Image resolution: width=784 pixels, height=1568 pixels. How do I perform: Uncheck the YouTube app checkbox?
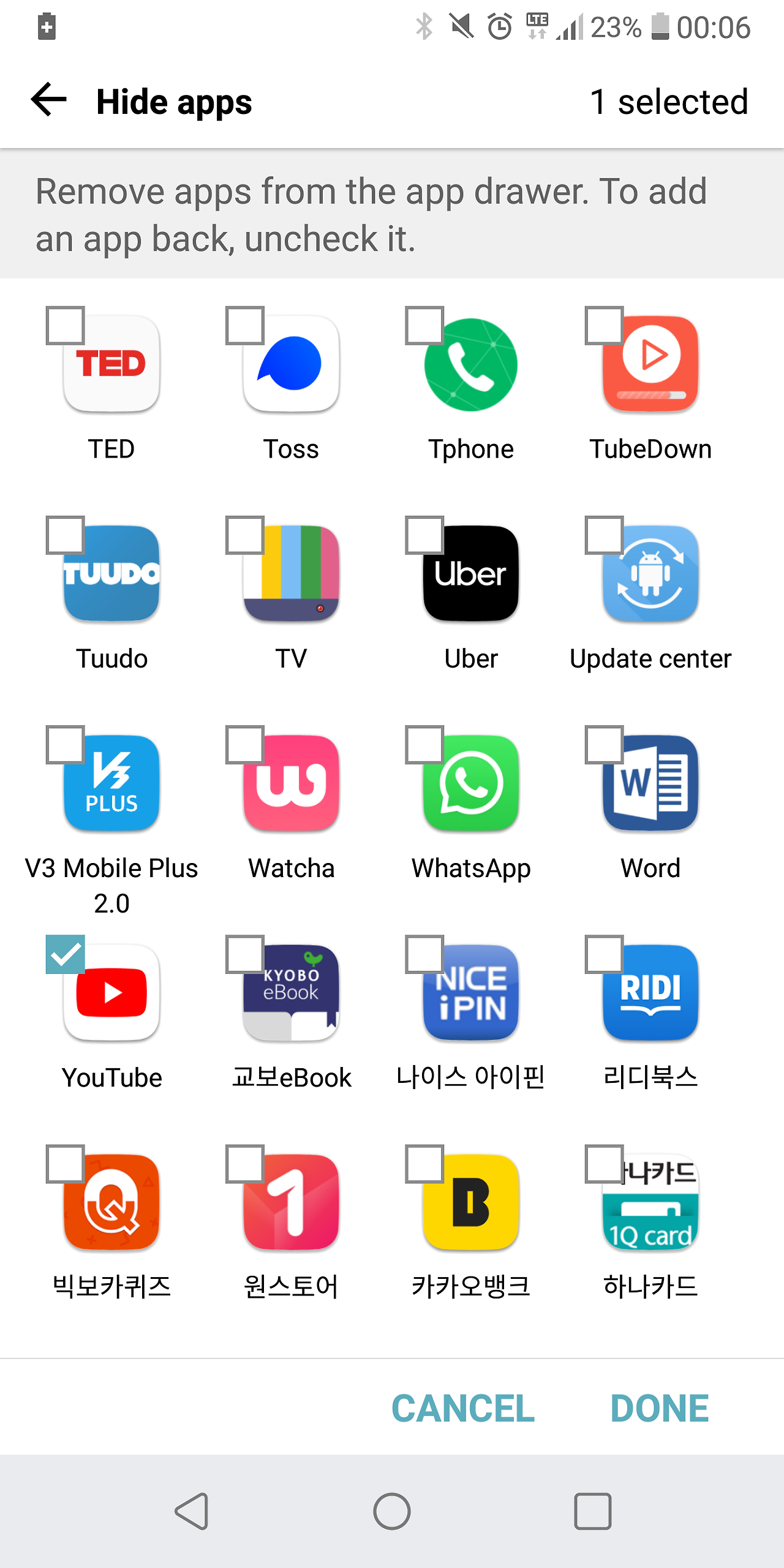66,954
